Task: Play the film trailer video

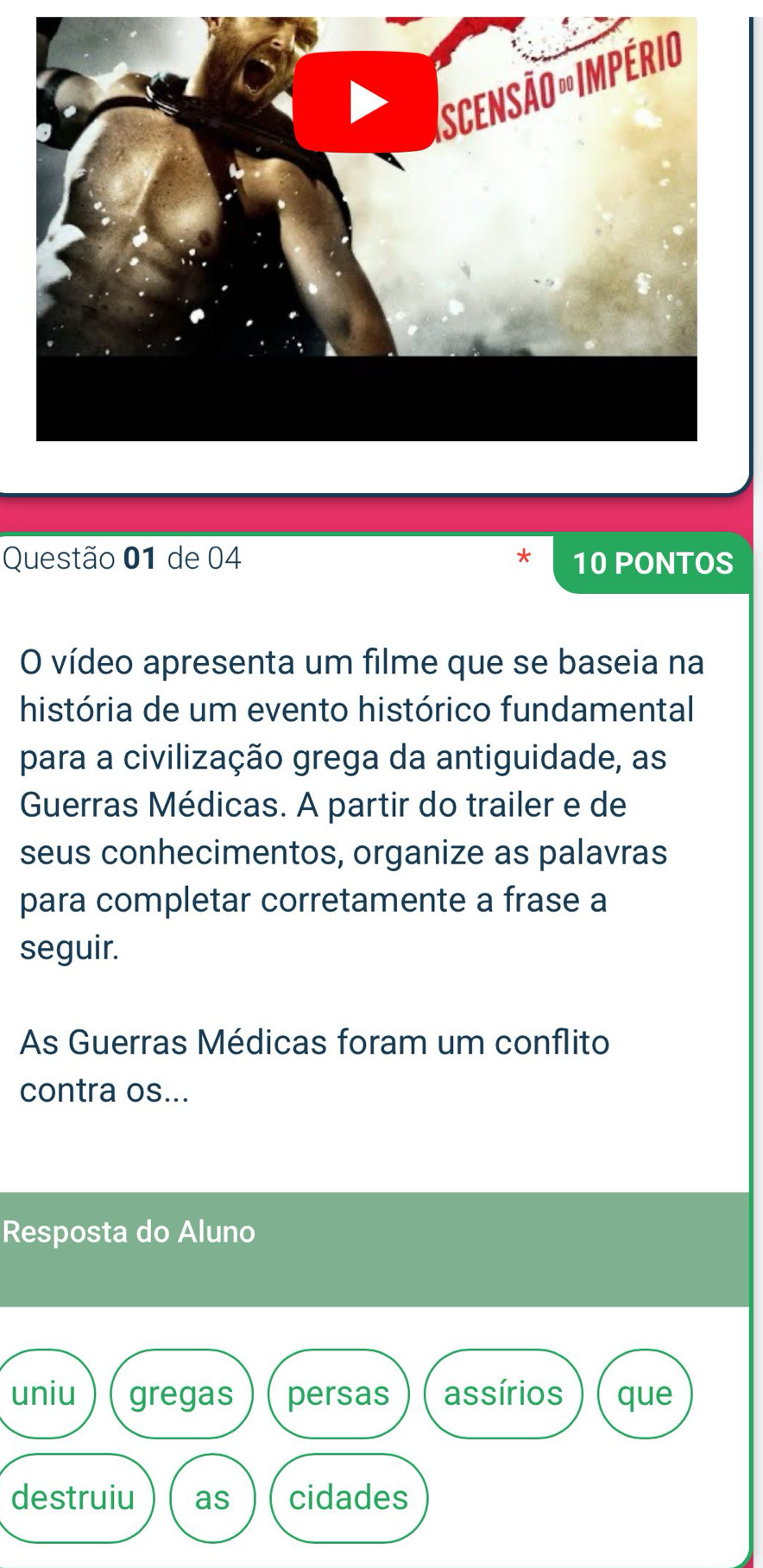Action: coord(366,101)
